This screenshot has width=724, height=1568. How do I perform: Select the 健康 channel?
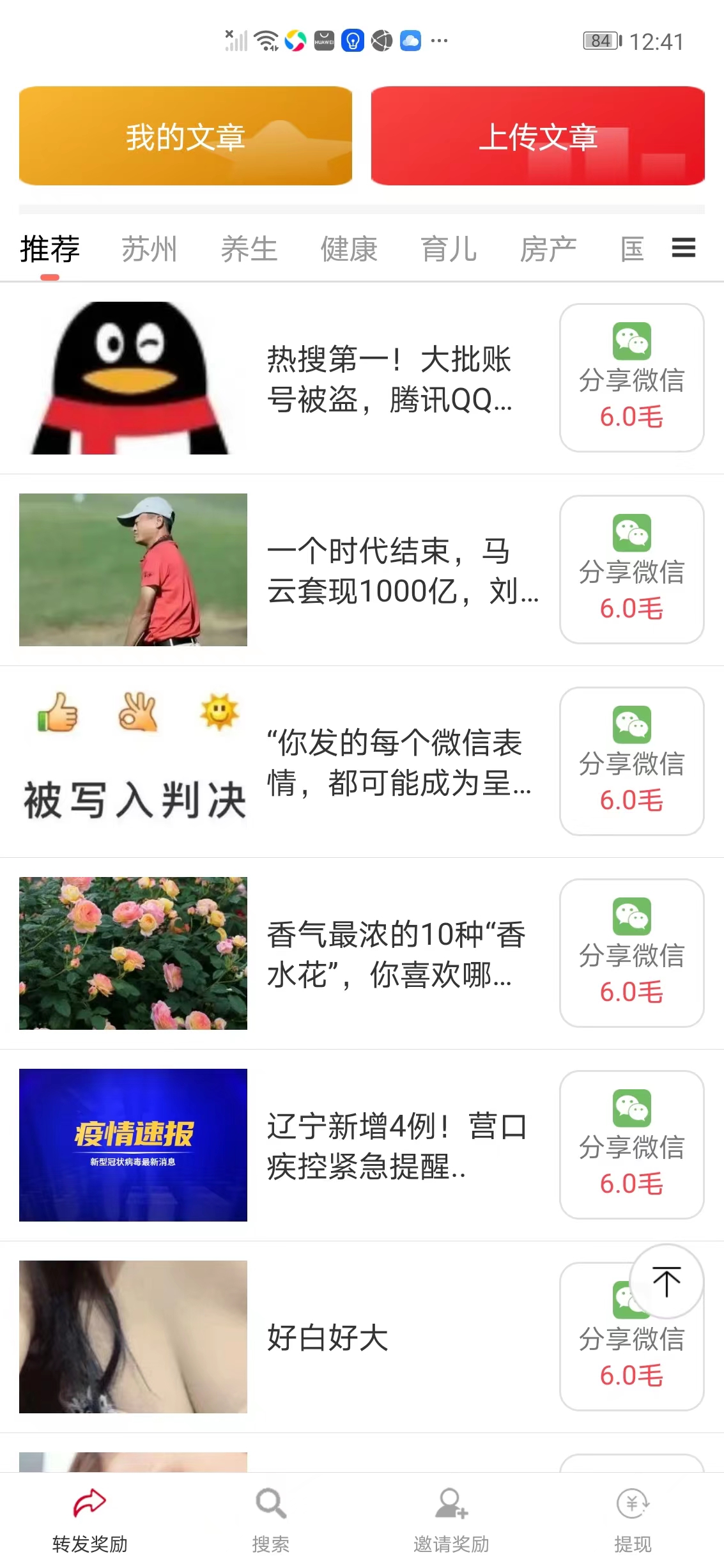[350, 249]
